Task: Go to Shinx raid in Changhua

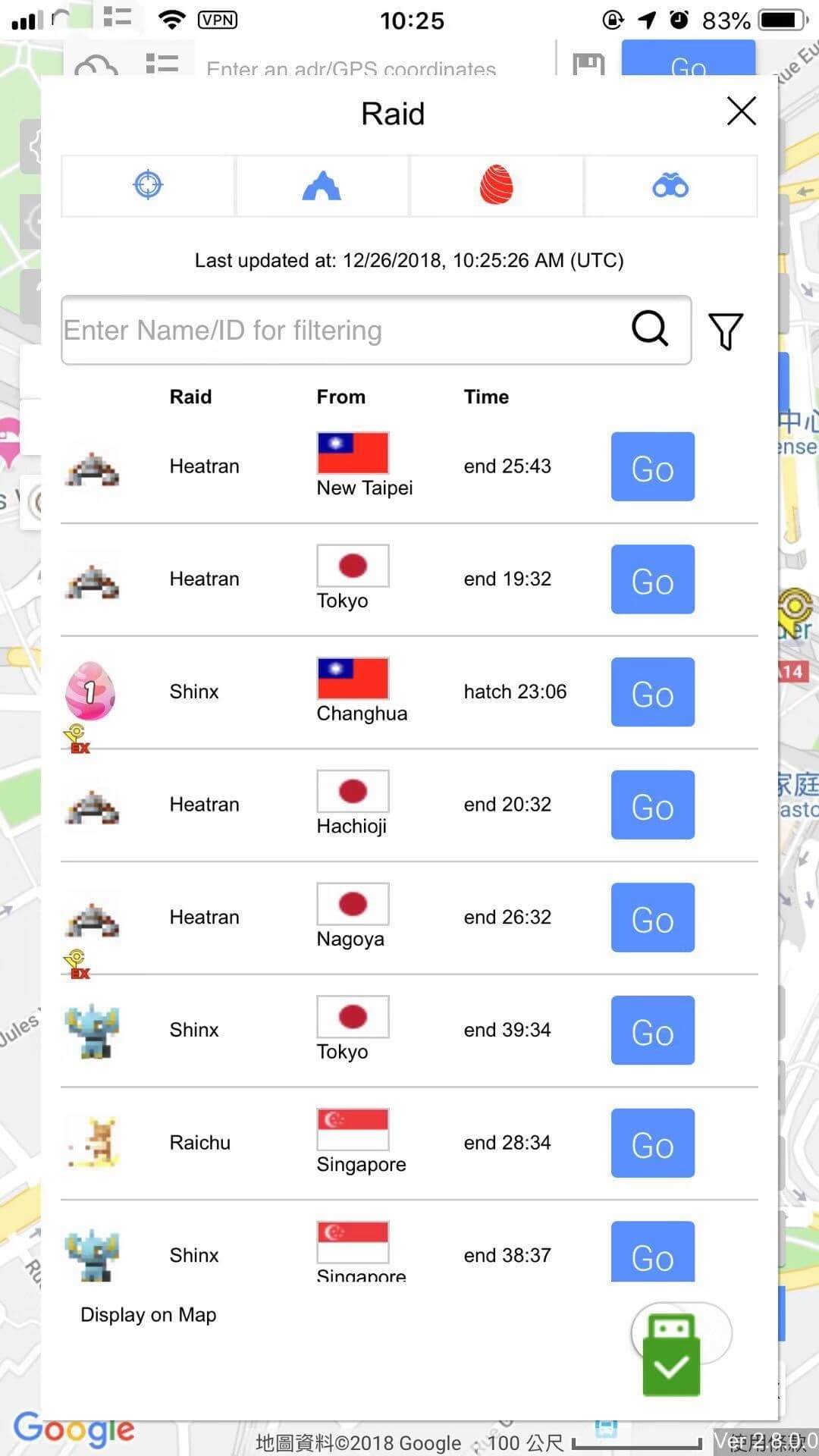Action: [x=652, y=692]
